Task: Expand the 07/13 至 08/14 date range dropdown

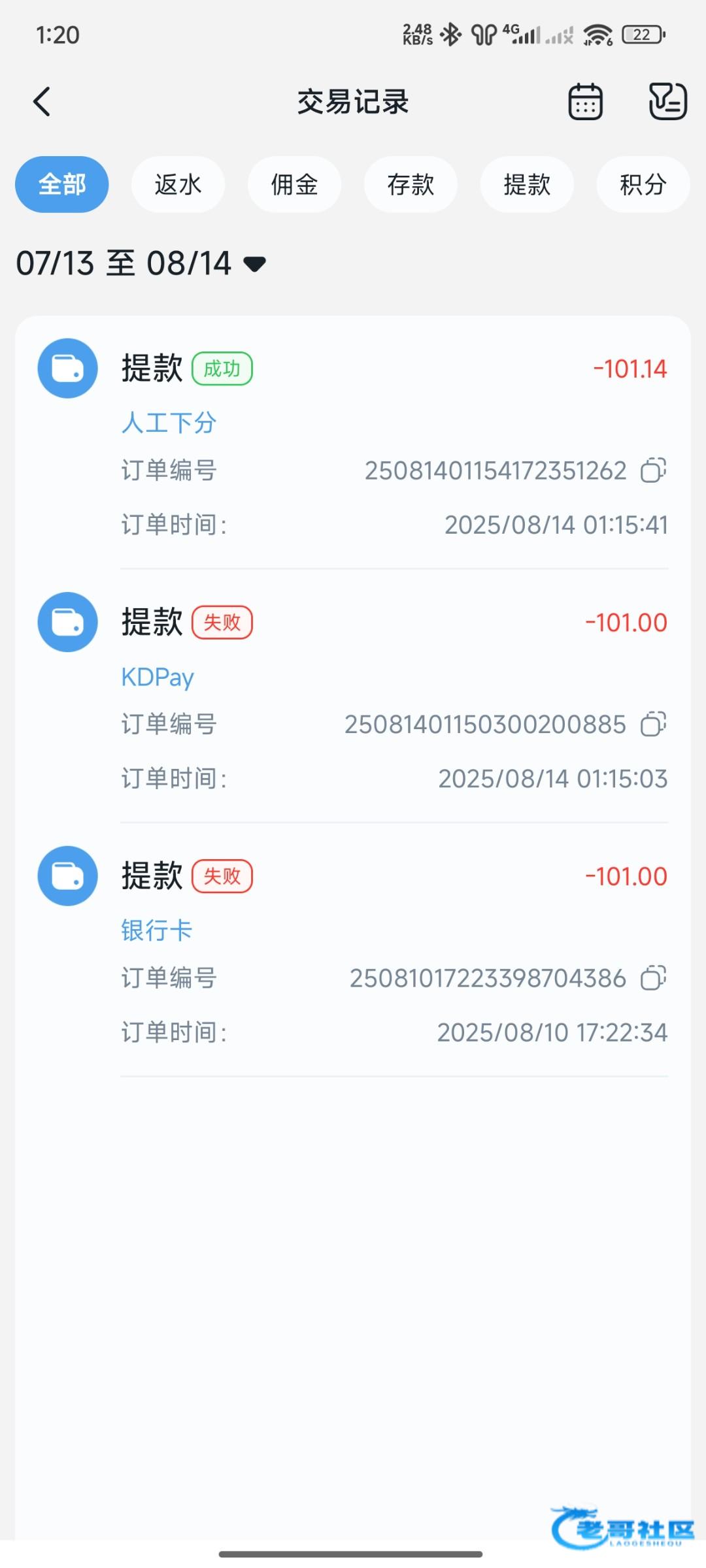Action: click(141, 263)
